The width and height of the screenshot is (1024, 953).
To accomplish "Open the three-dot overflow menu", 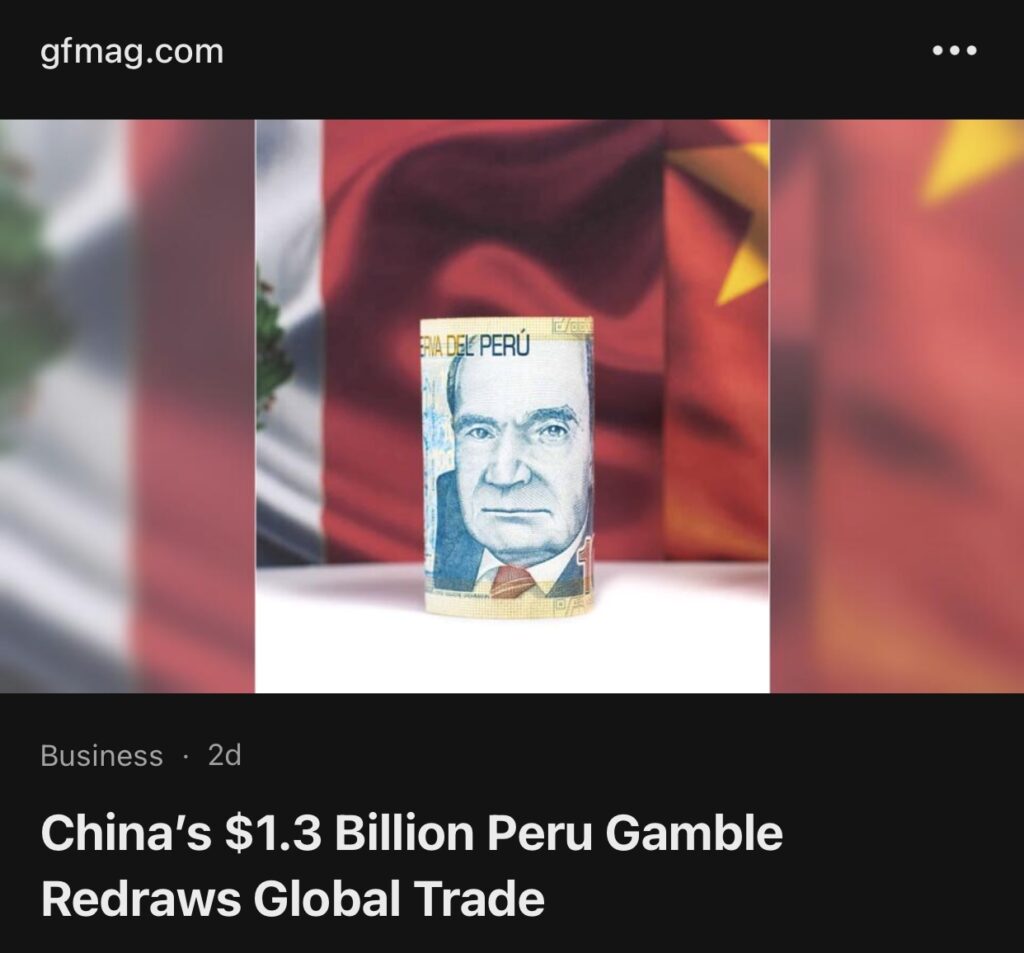I will (953, 51).
